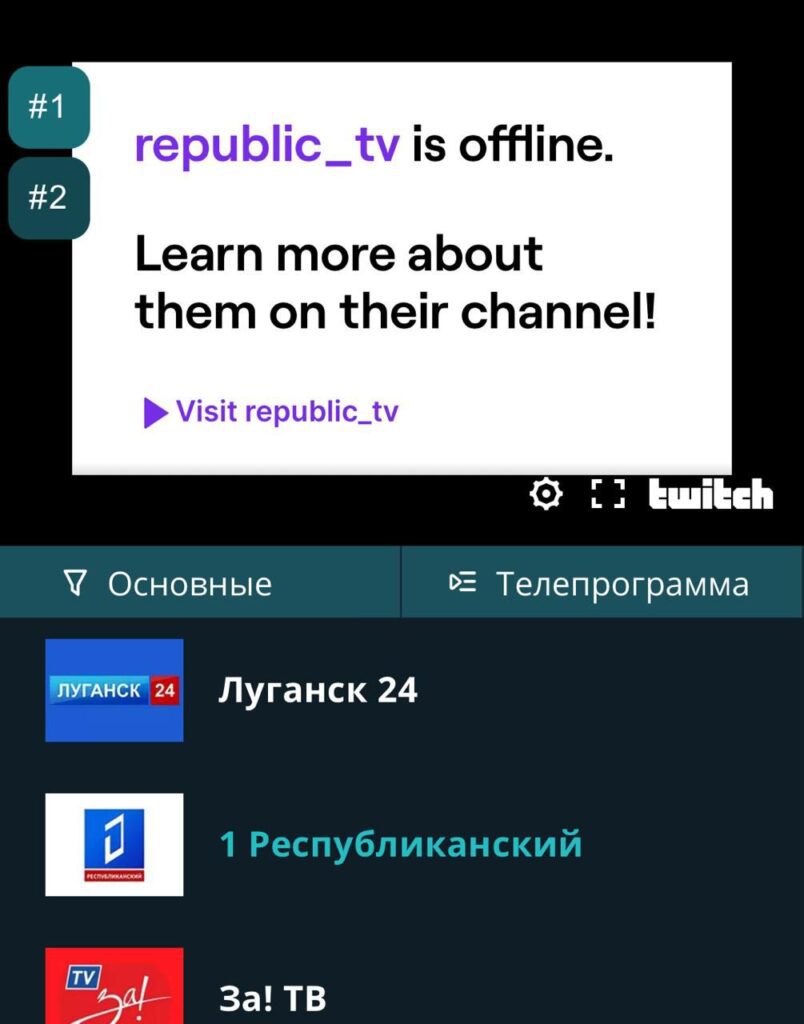Open the Основные channel filter
Viewport: 804px width, 1024px height.
[200, 583]
